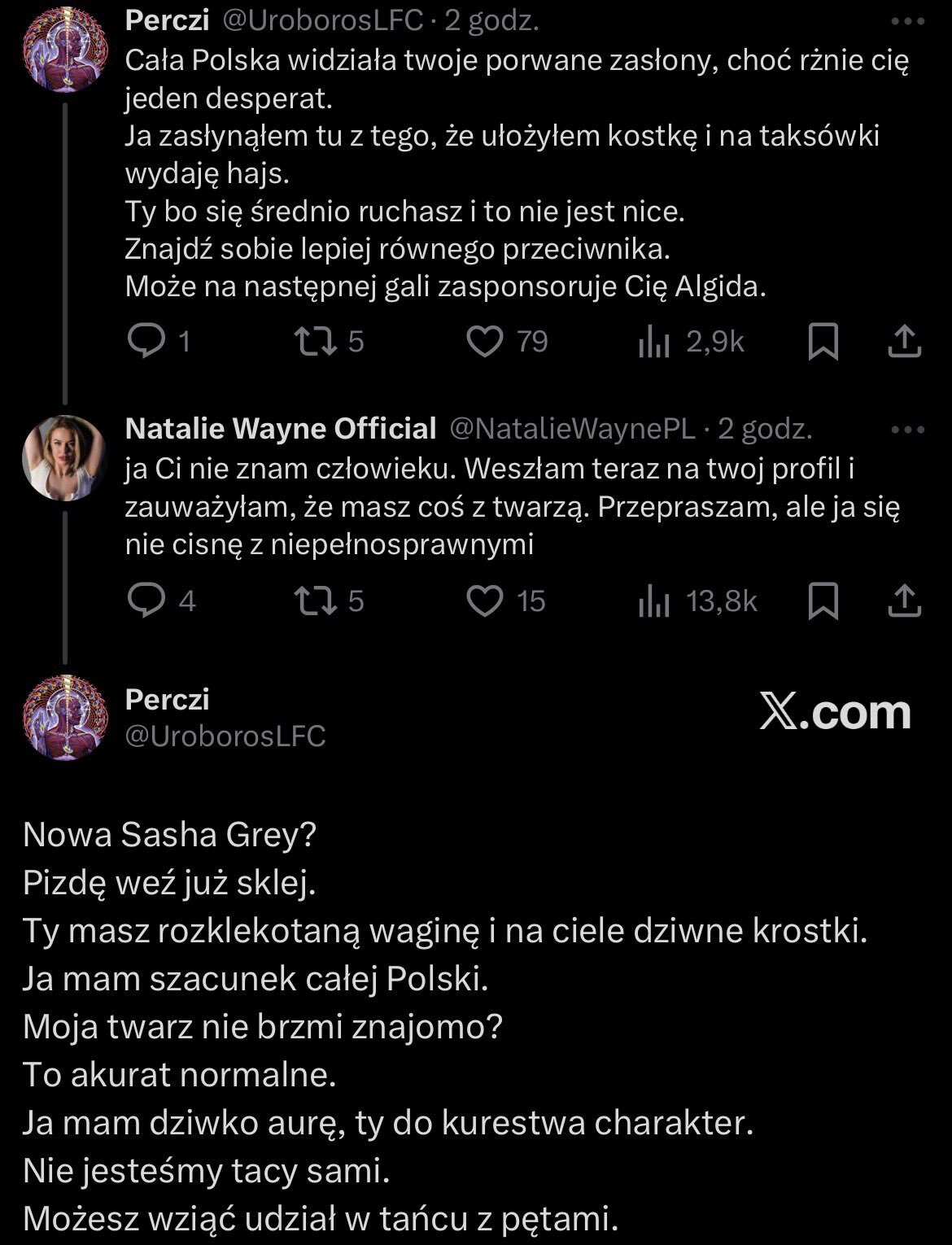952x1245 pixels.
Task: Open overflow menu on Perczi's first tweet
Action: 907,22
